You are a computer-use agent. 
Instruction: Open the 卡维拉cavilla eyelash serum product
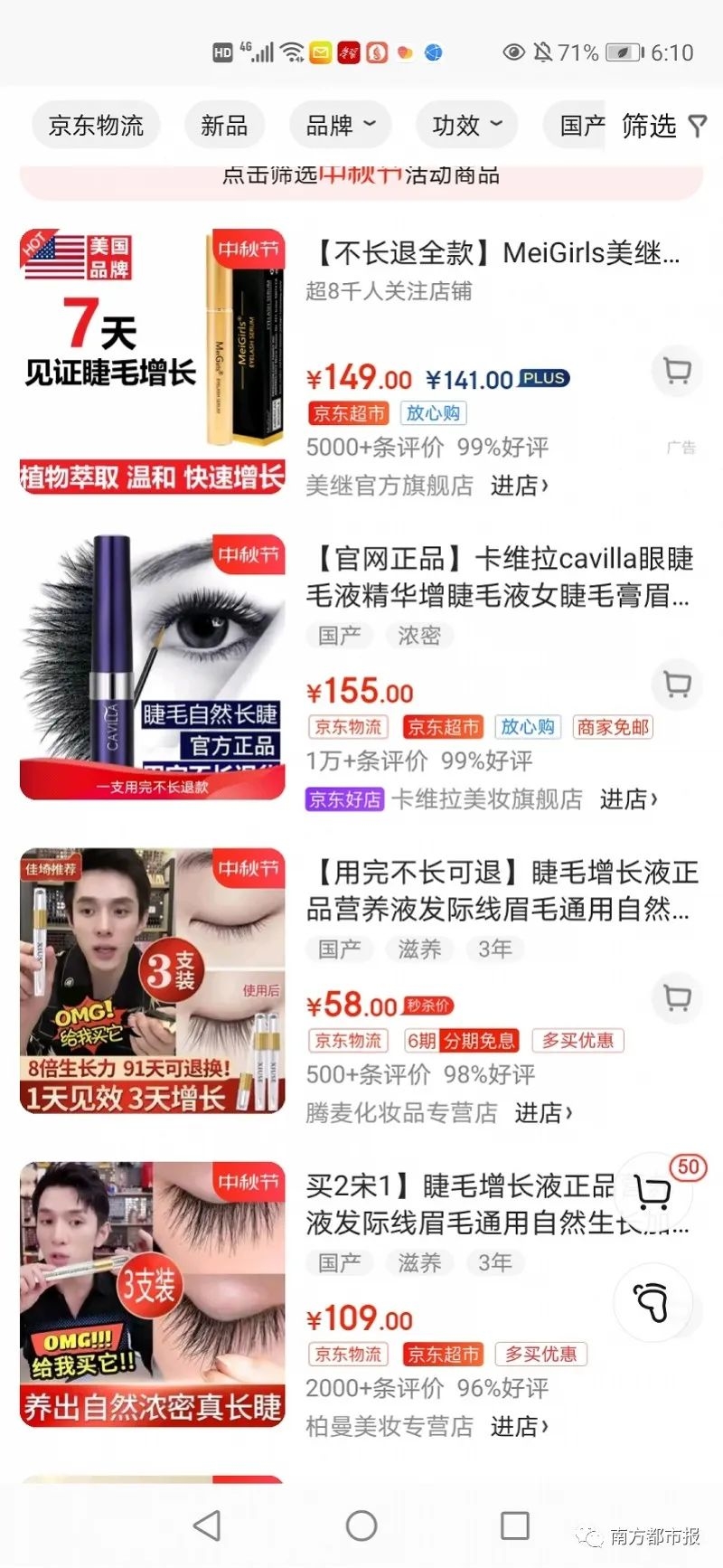502,576
